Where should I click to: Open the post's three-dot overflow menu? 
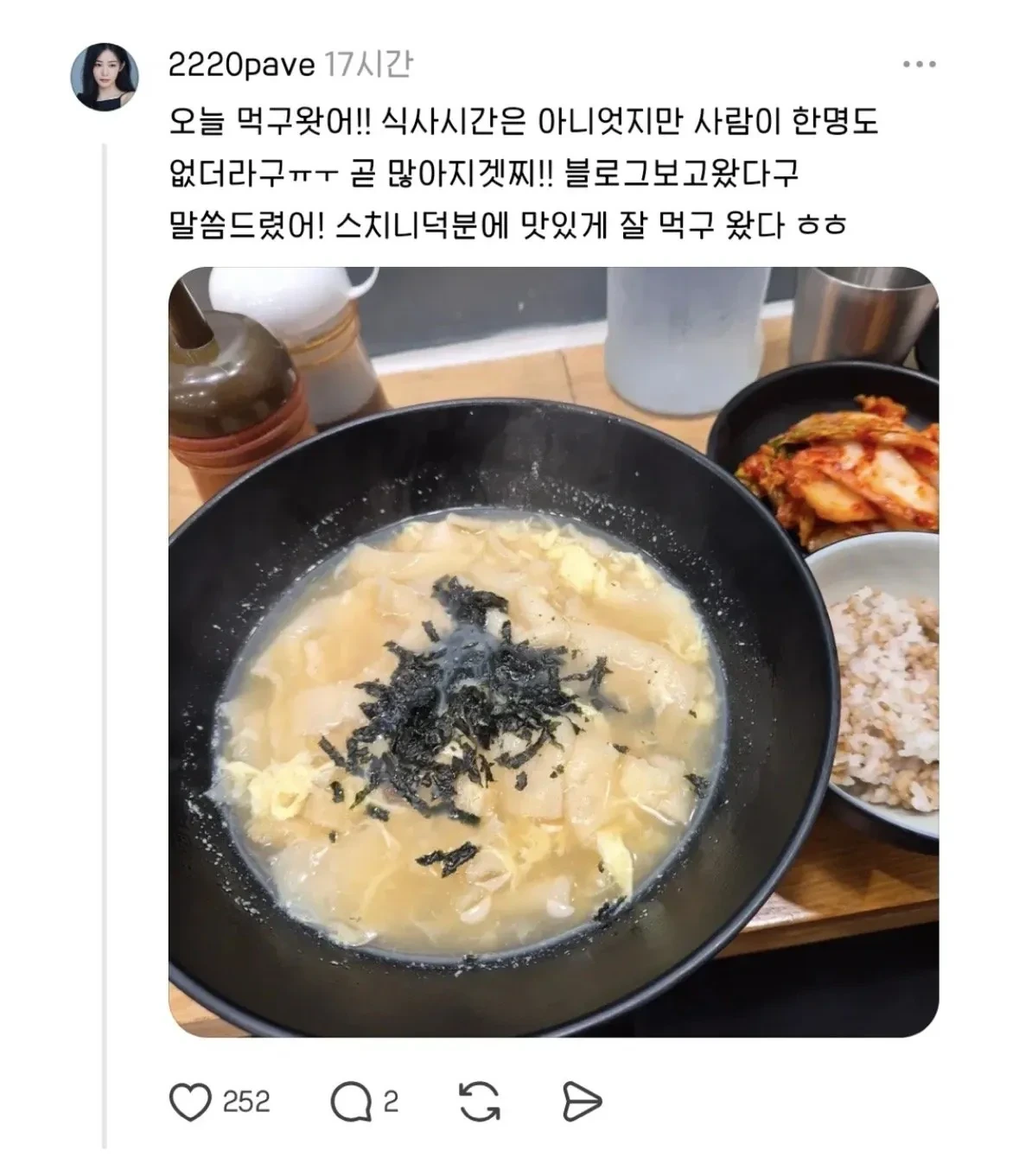[919, 65]
